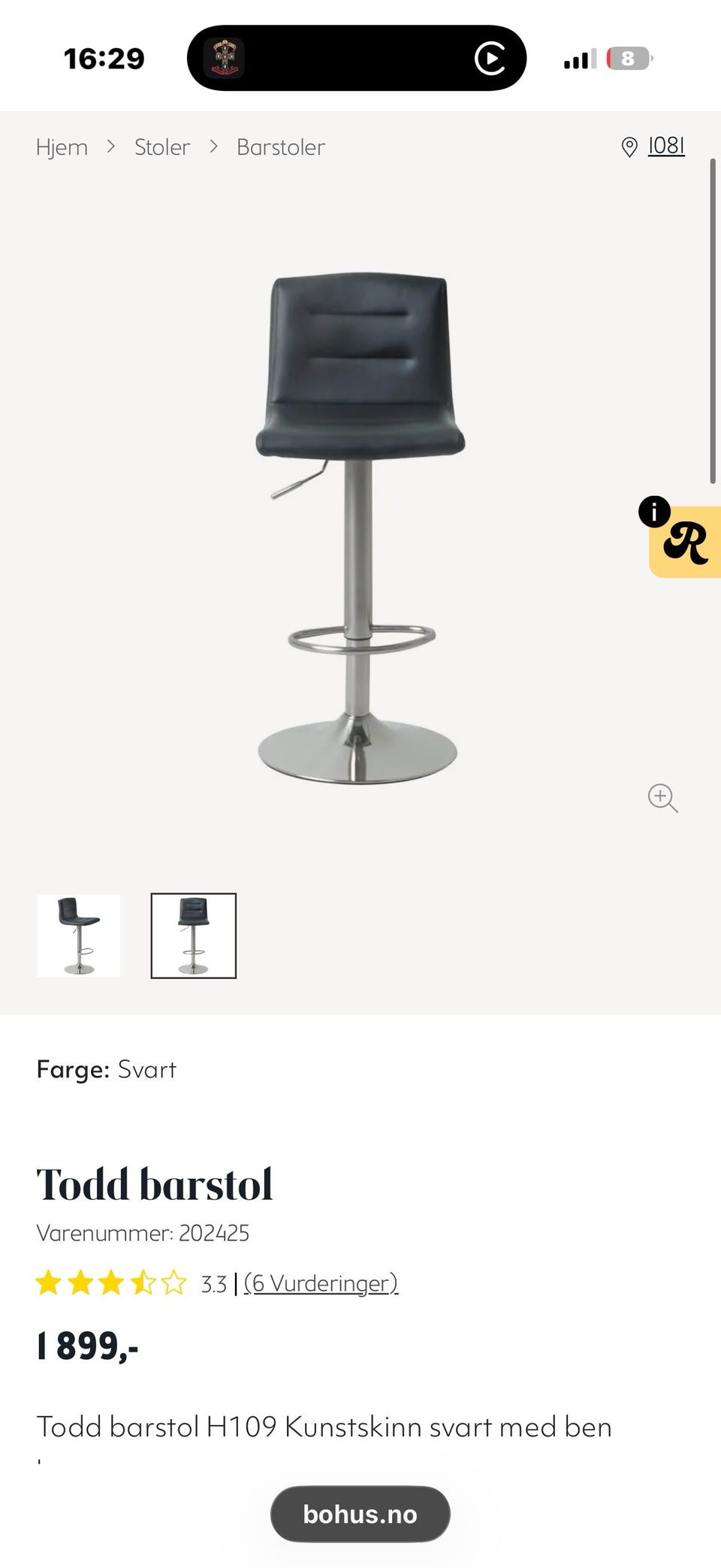Show the side-view chair thumbnail
This screenshot has width=721, height=1568.
coord(79,935)
